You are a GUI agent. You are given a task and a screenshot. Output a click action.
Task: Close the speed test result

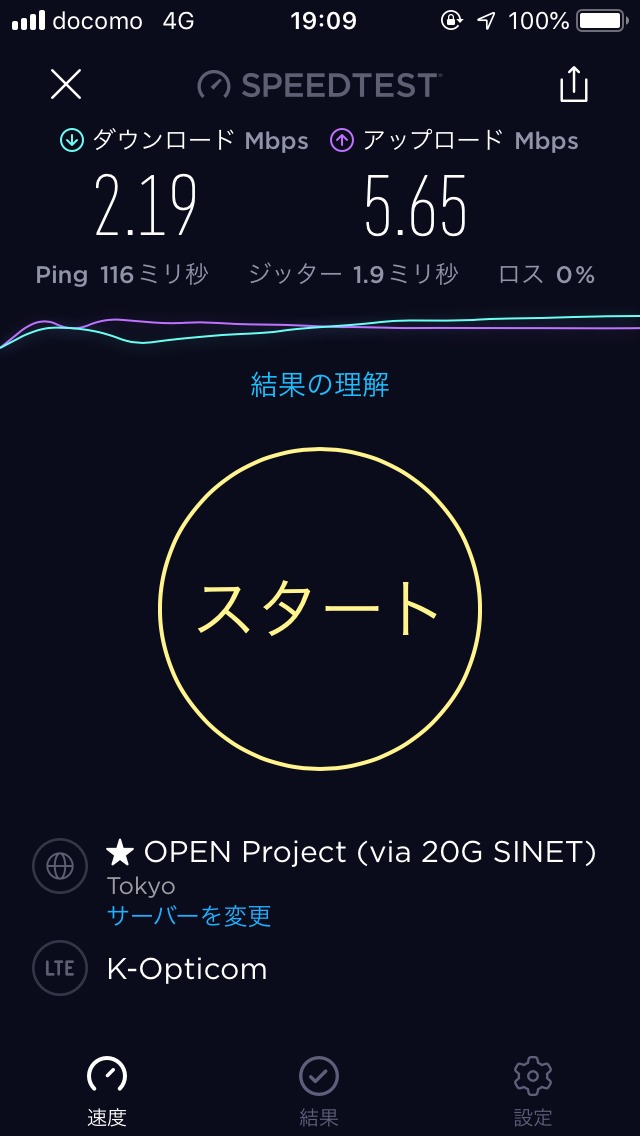pyautogui.click(x=66, y=84)
